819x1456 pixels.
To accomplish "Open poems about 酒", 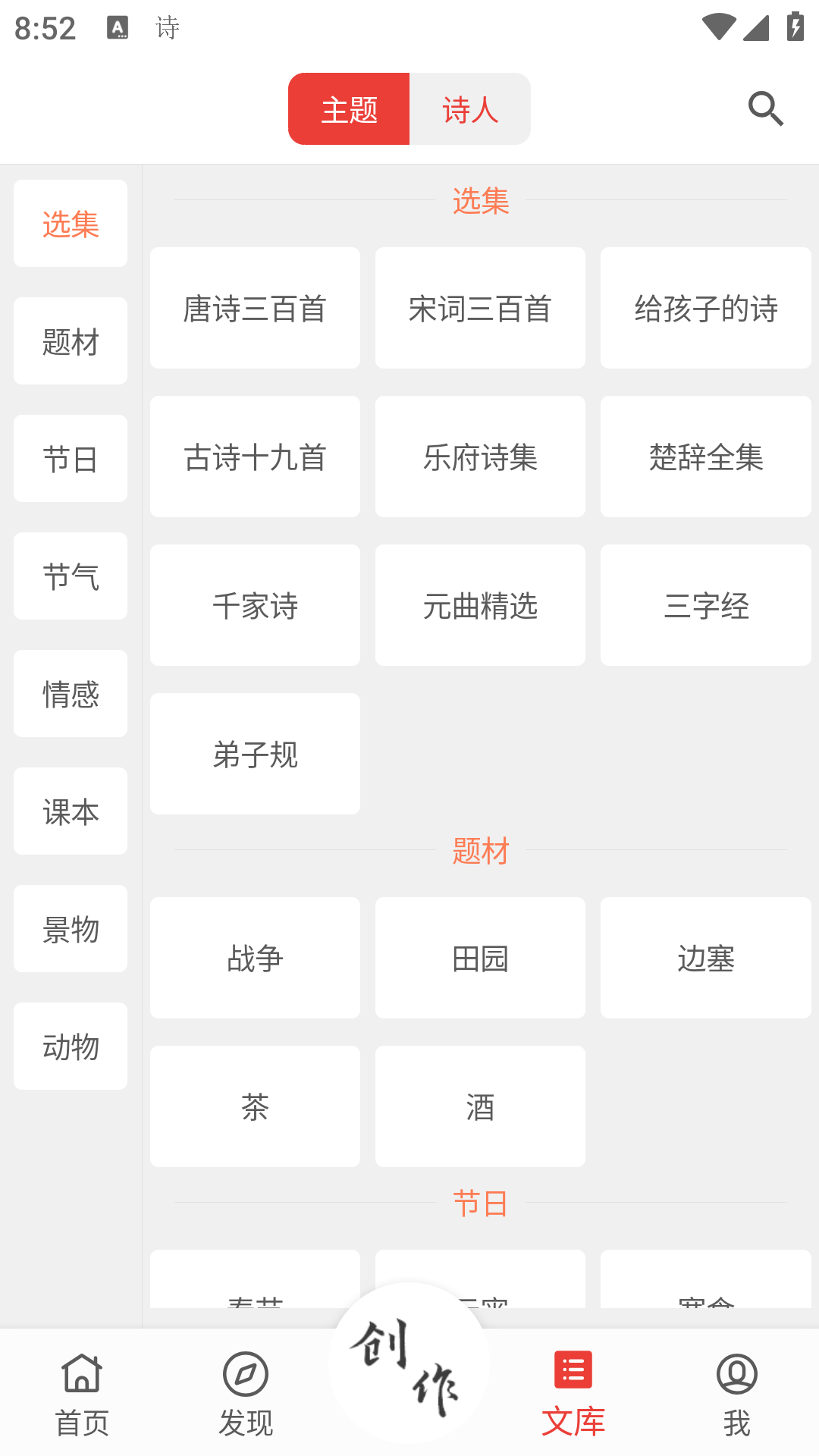I will (480, 1106).
